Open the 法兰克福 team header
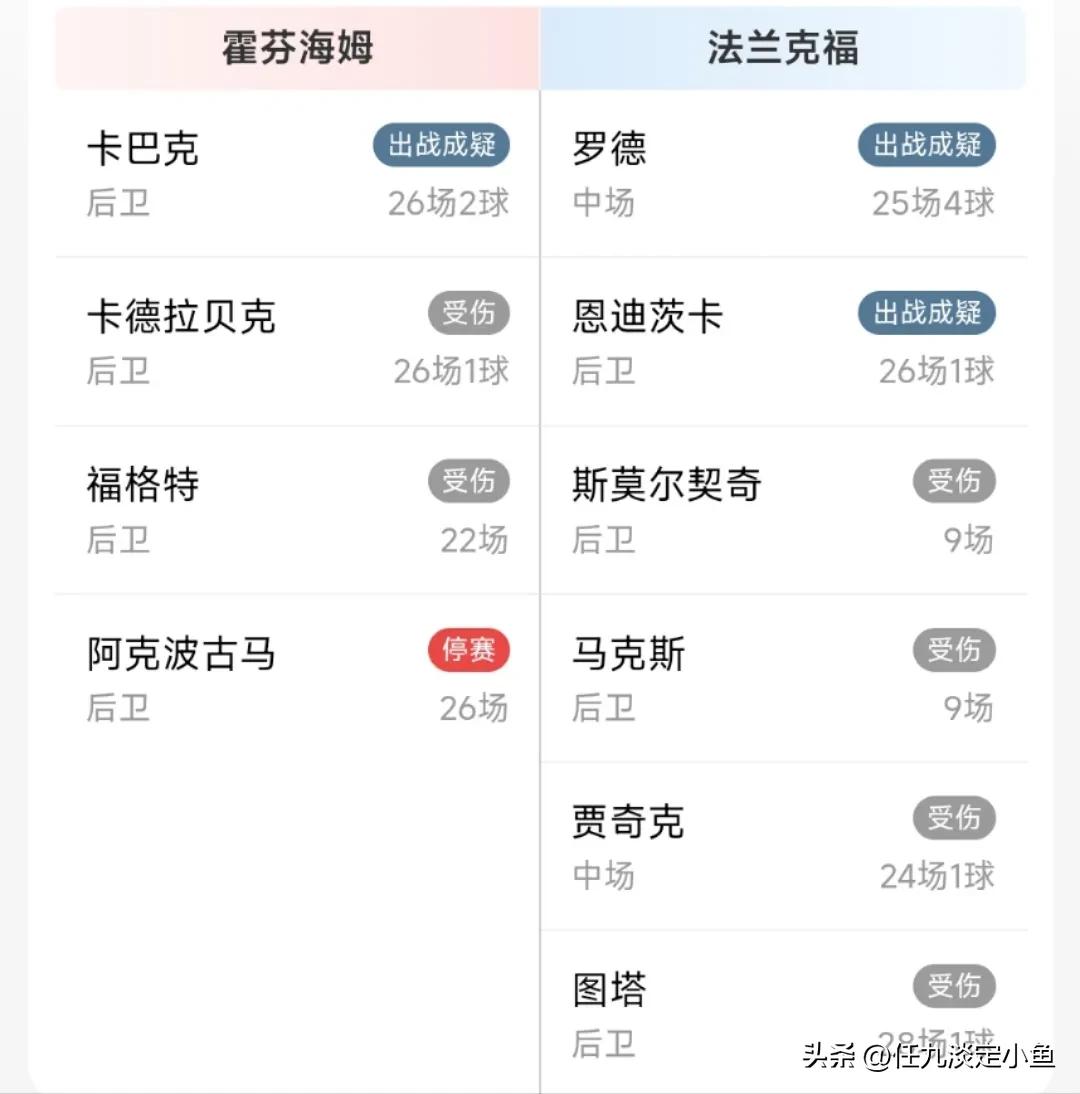Image resolution: width=1080 pixels, height=1094 pixels. click(782, 46)
